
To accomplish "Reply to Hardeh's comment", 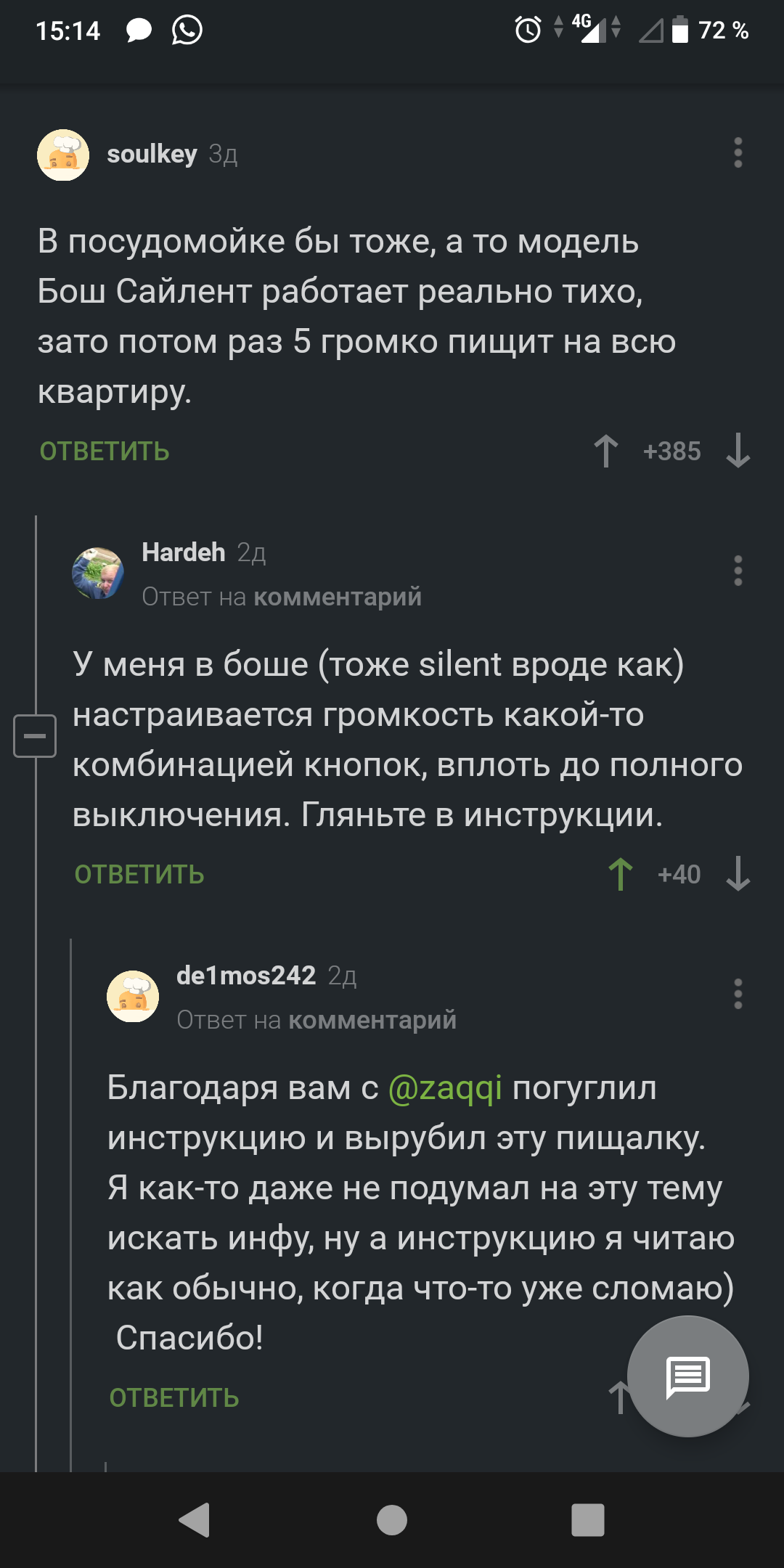I will tap(139, 875).
